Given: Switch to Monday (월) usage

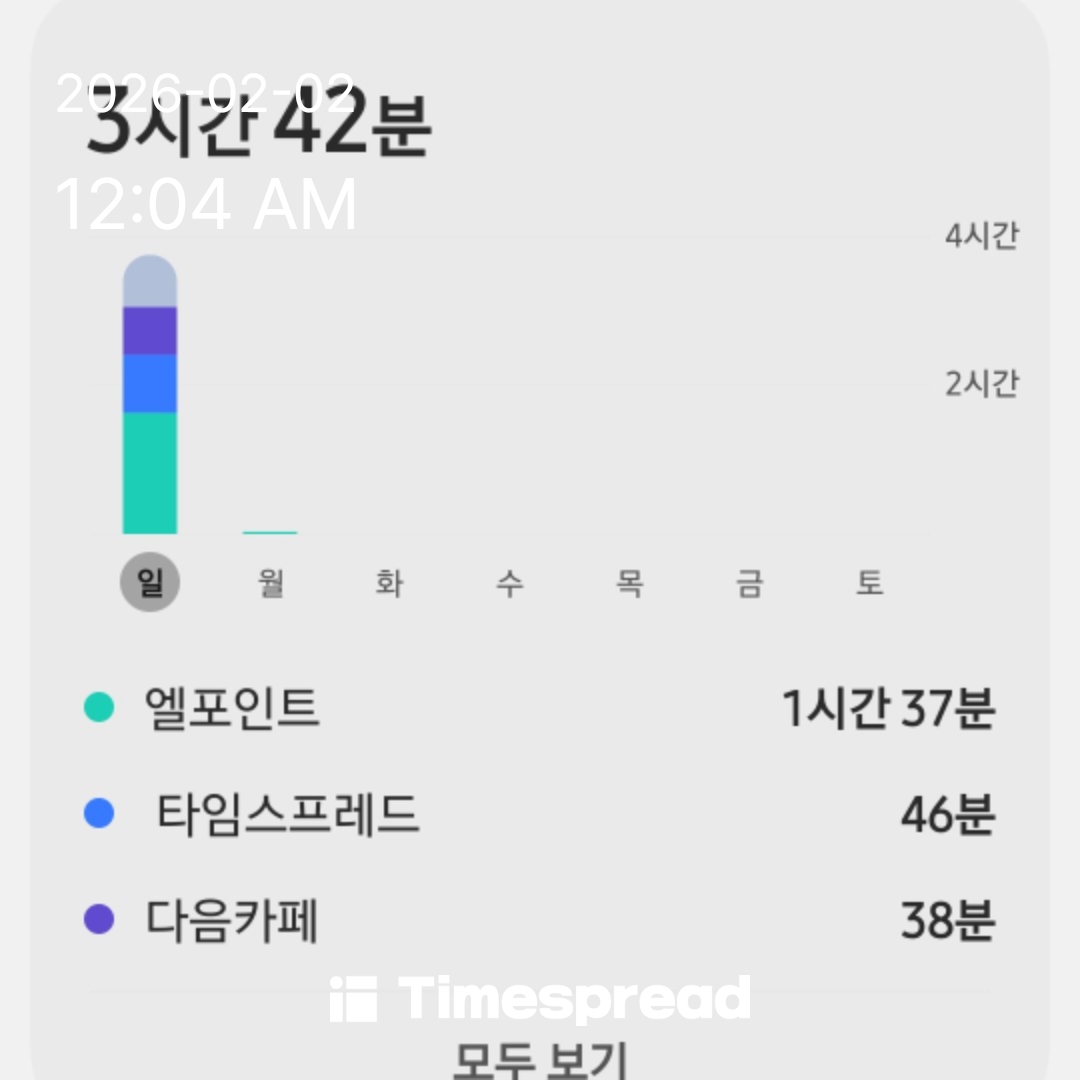Looking at the screenshot, I should coord(270,583).
